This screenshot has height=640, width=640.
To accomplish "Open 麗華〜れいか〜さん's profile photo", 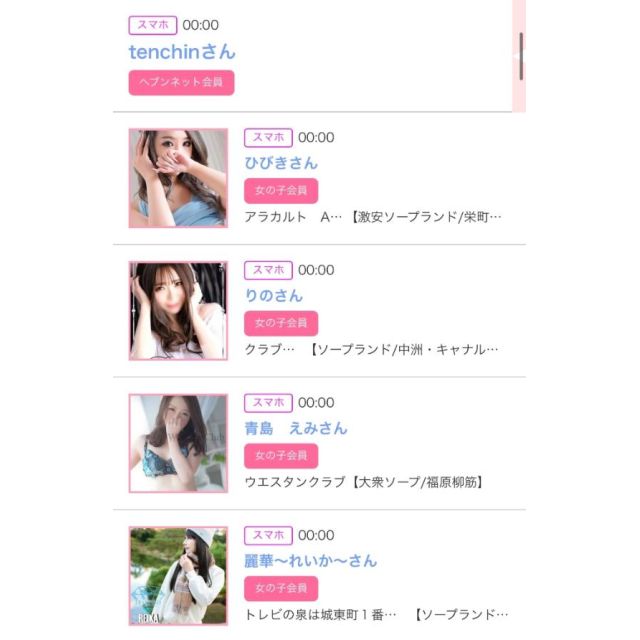I will 178,576.
